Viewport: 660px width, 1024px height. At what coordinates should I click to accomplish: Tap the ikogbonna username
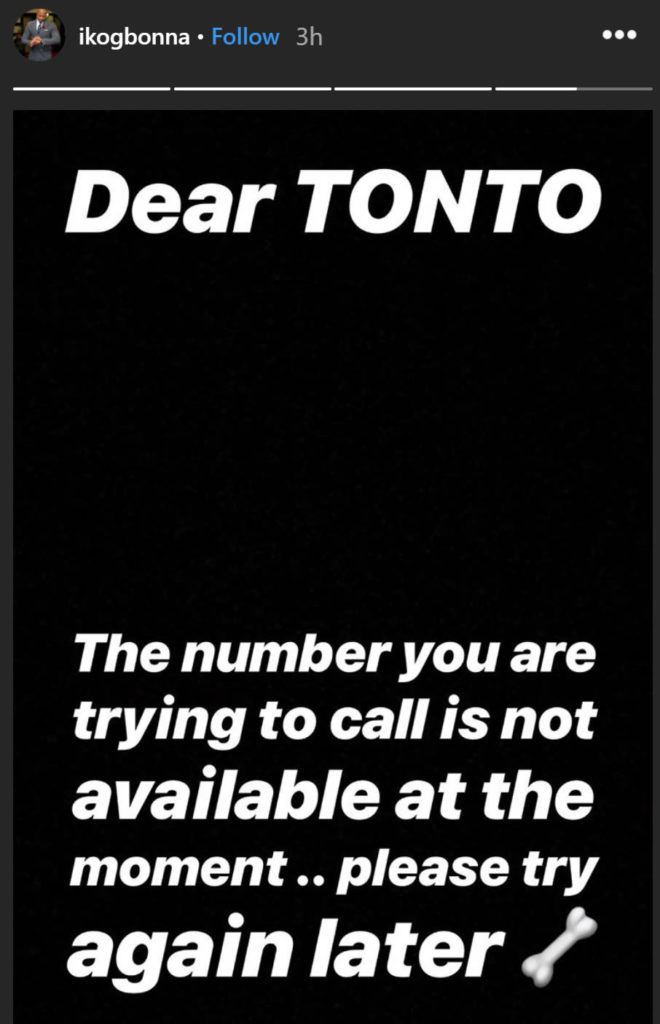132,37
